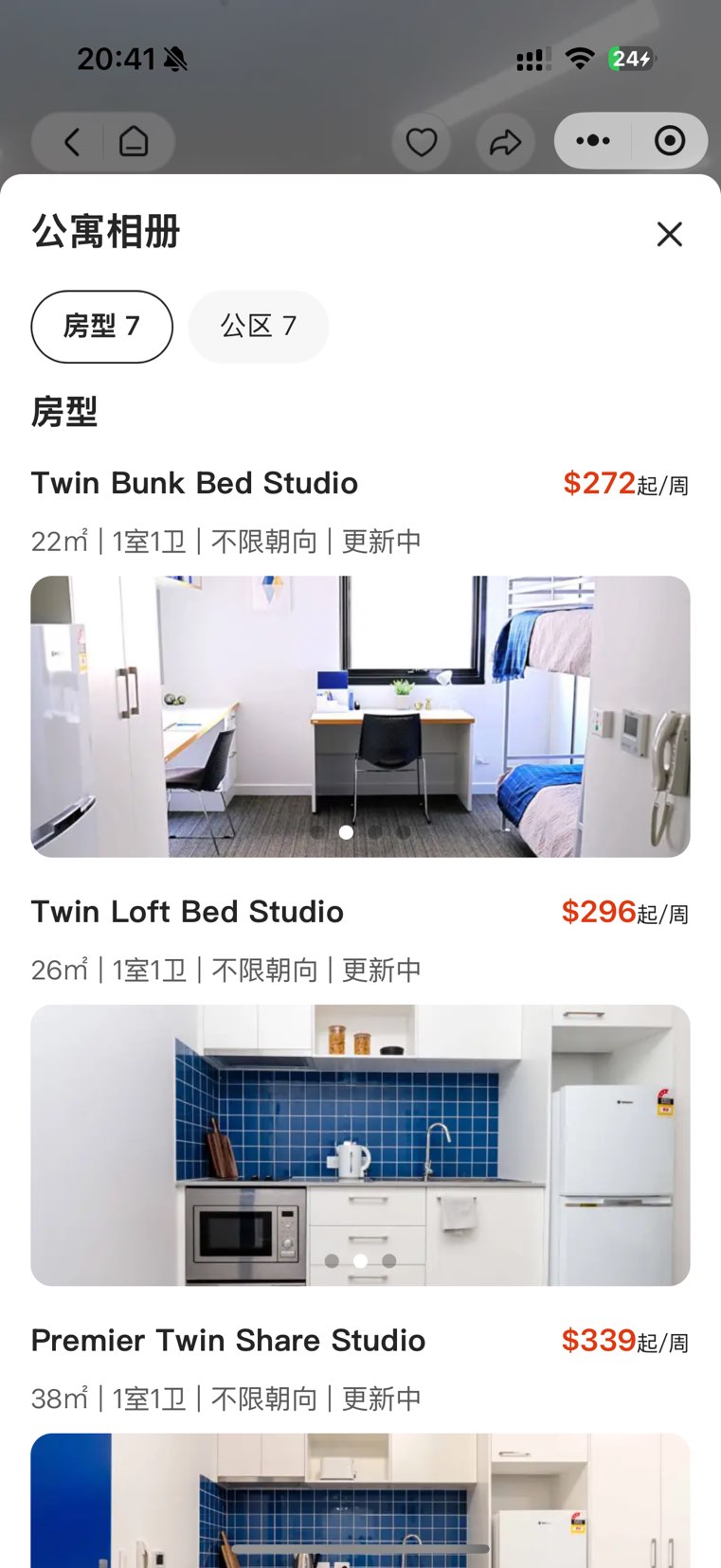Open the Twin Bunk Bed Studio photo
The height and width of the screenshot is (1568, 721).
coord(360,716)
